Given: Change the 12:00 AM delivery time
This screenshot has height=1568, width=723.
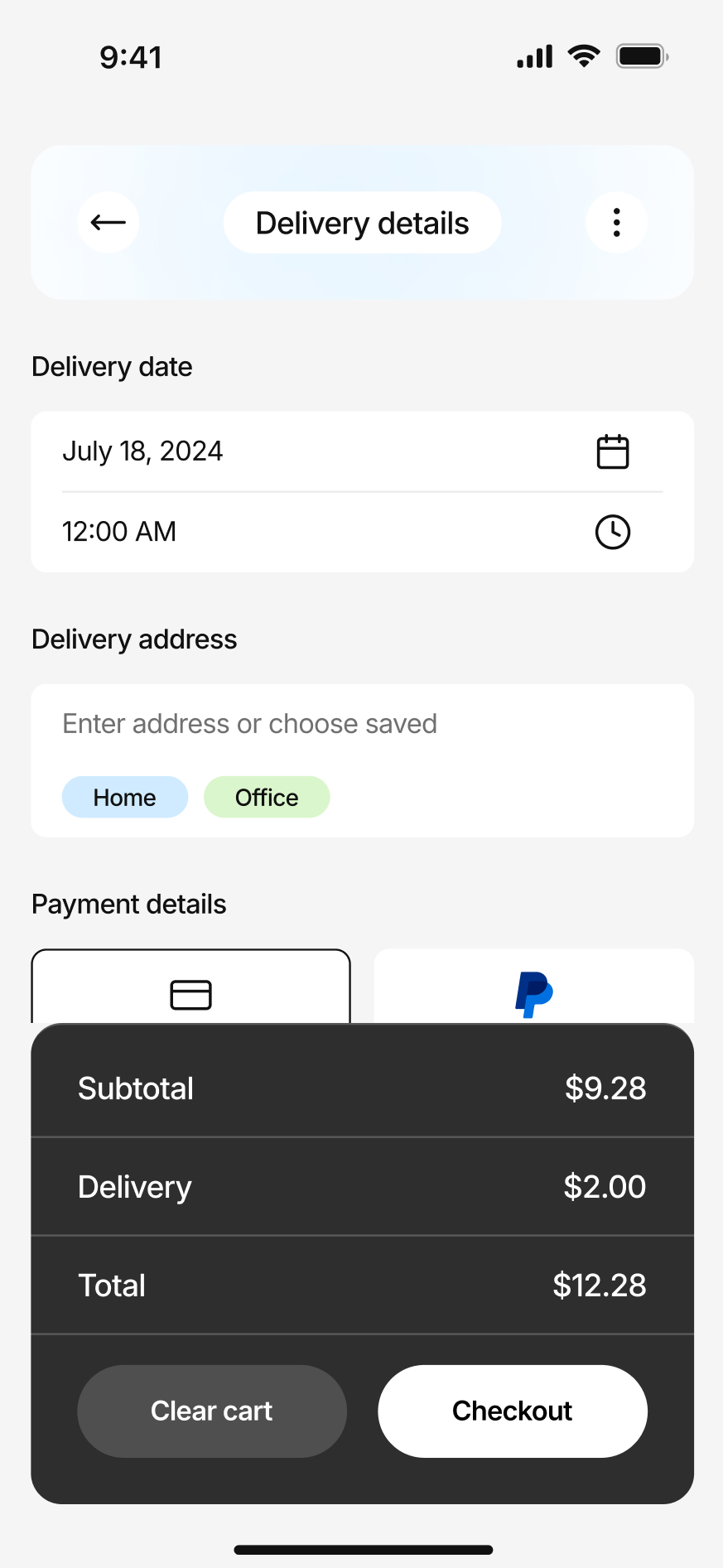Looking at the screenshot, I should (x=612, y=532).
